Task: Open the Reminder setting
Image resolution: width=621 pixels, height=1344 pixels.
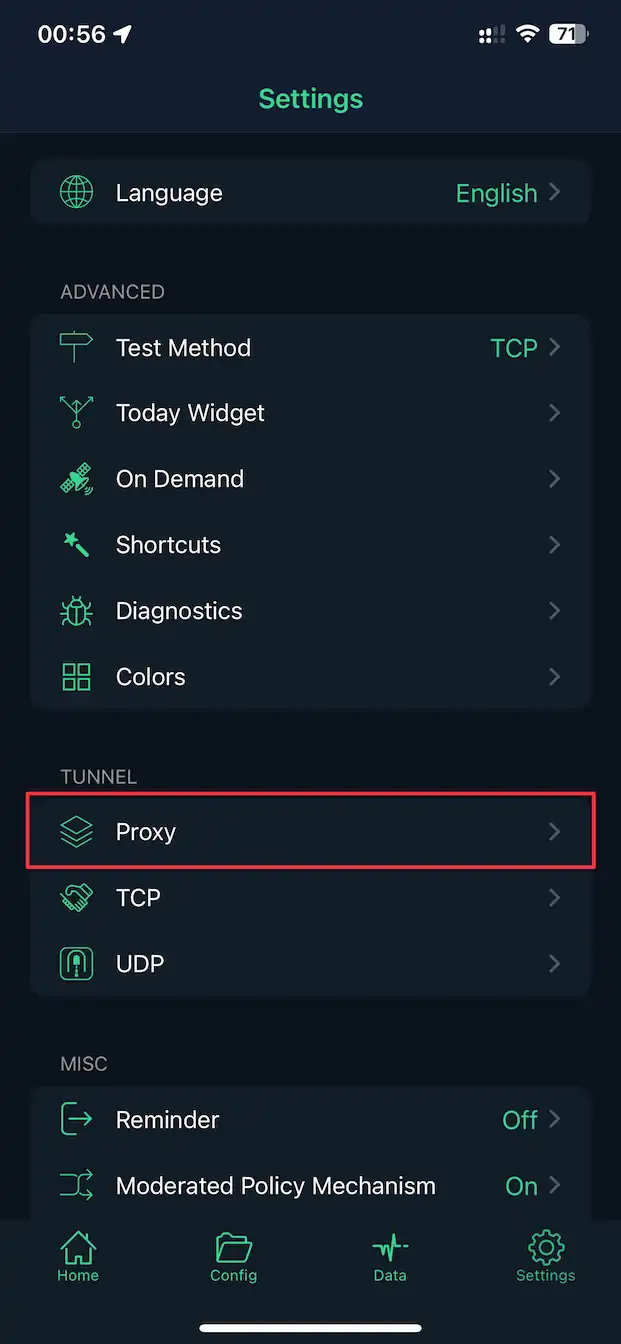Action: click(310, 1120)
